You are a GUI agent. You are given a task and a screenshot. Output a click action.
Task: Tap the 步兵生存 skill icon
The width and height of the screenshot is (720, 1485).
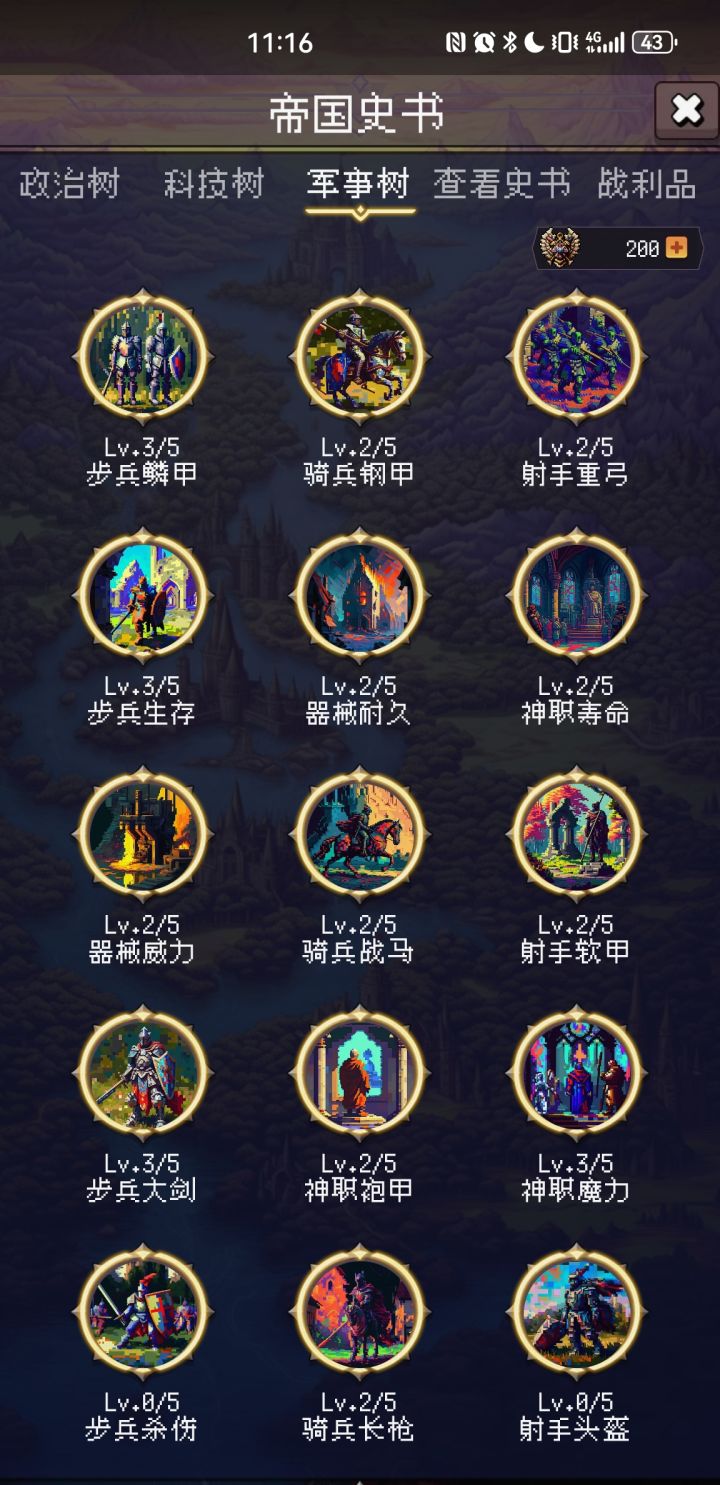143,600
